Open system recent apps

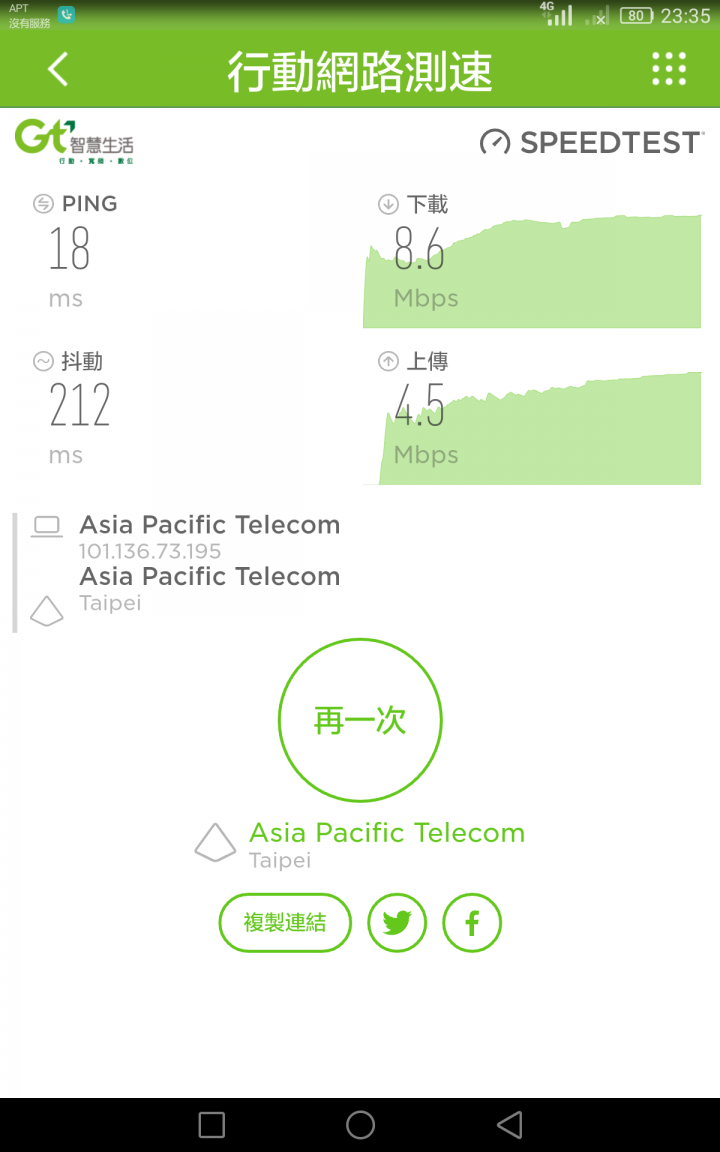coord(212,1125)
